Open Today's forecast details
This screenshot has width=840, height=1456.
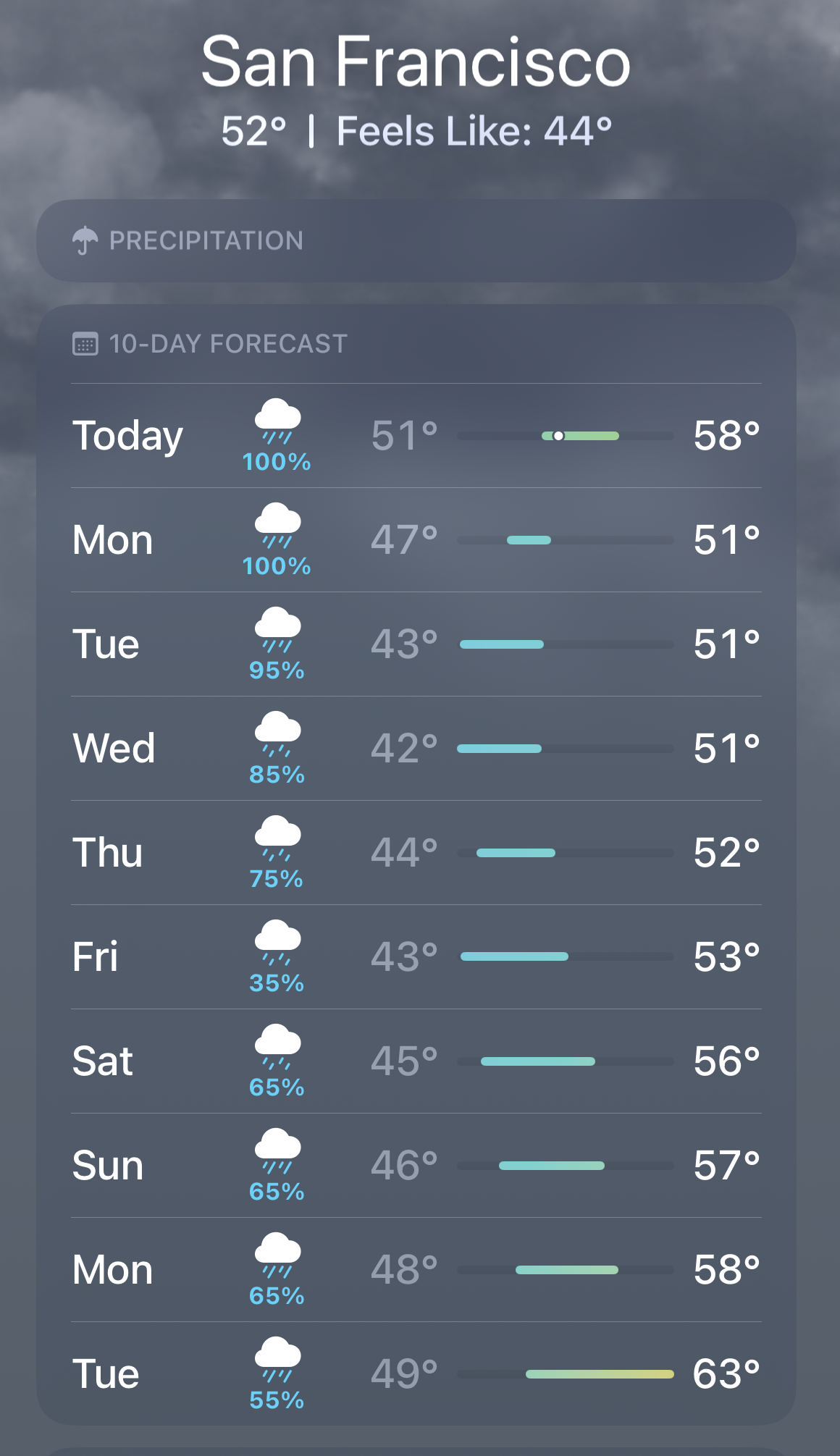click(x=416, y=436)
